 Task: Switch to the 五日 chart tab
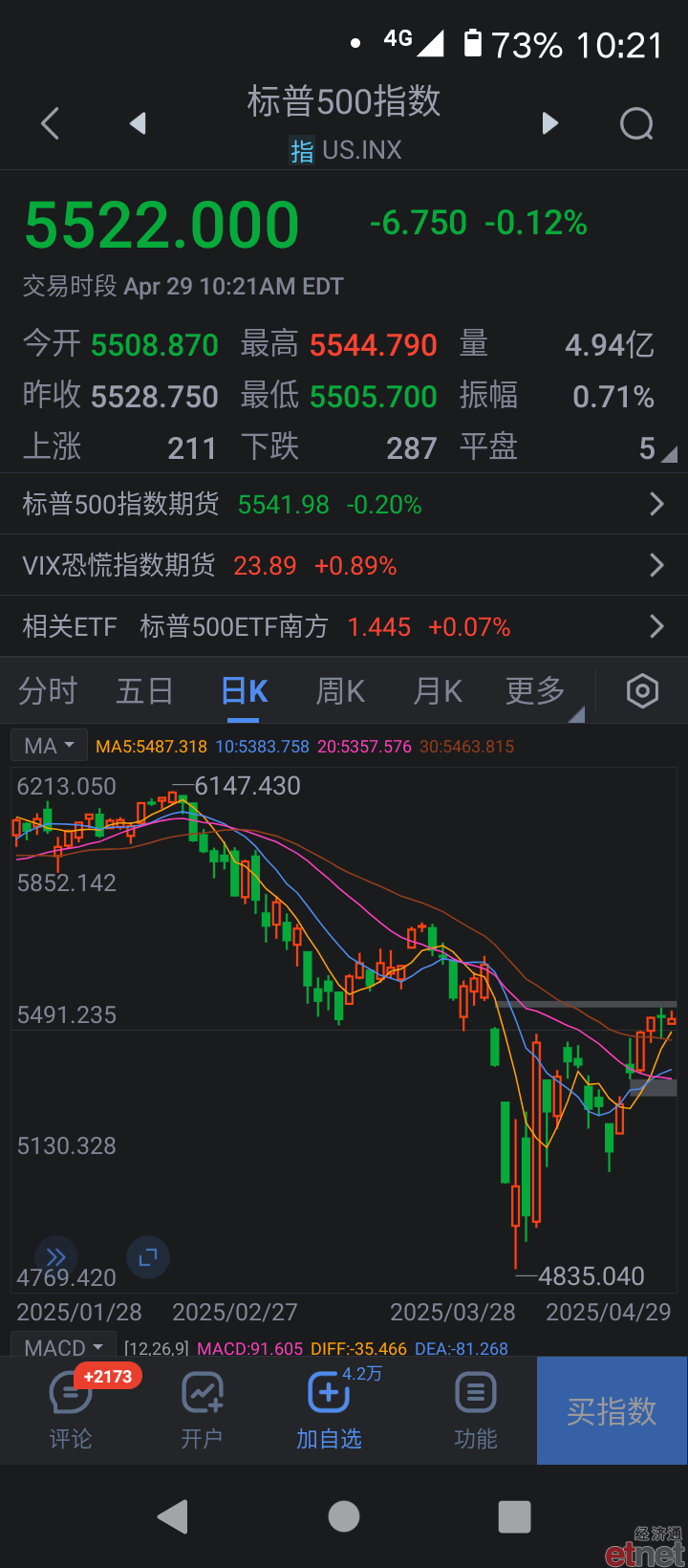[x=145, y=690]
